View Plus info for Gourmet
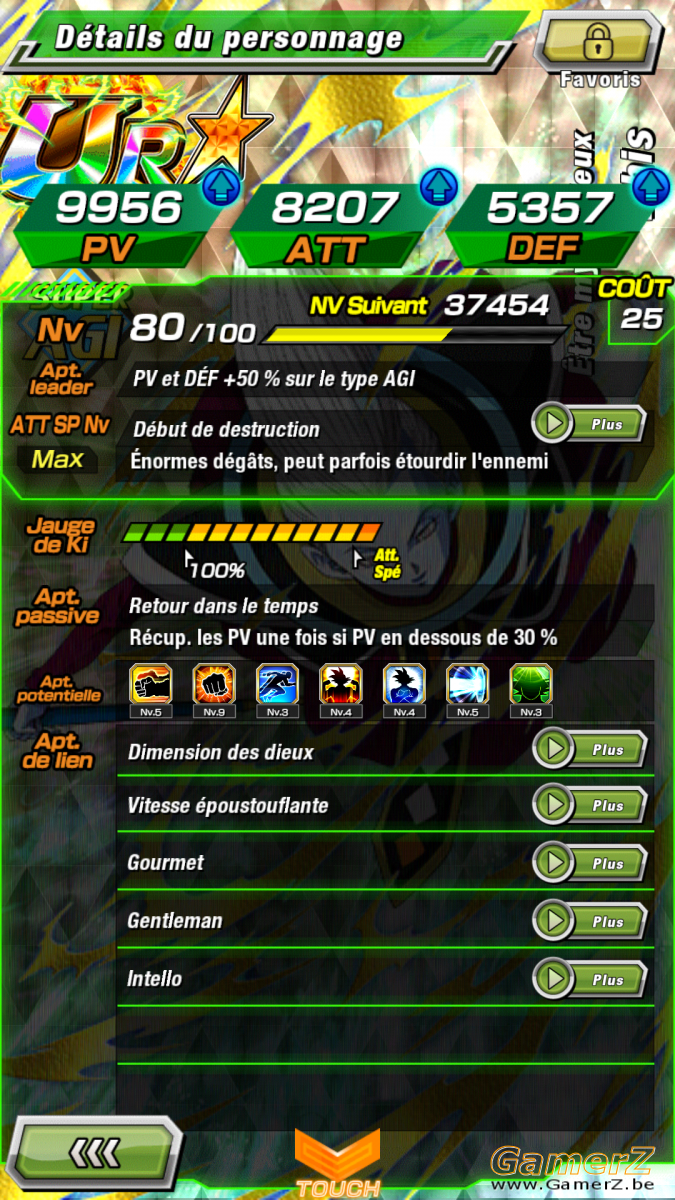 pos(589,862)
